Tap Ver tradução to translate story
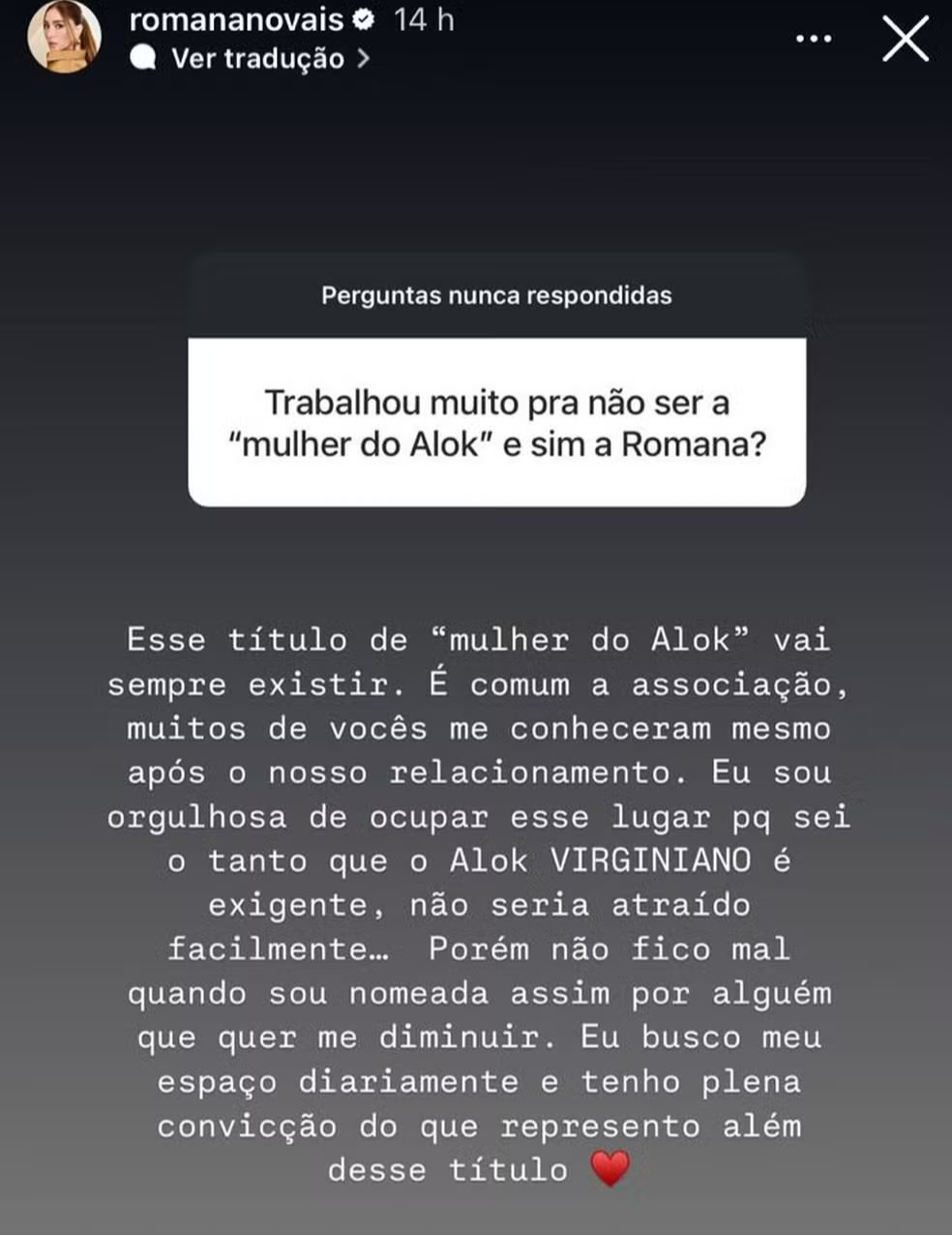The height and width of the screenshot is (1236, 952). click(x=257, y=59)
